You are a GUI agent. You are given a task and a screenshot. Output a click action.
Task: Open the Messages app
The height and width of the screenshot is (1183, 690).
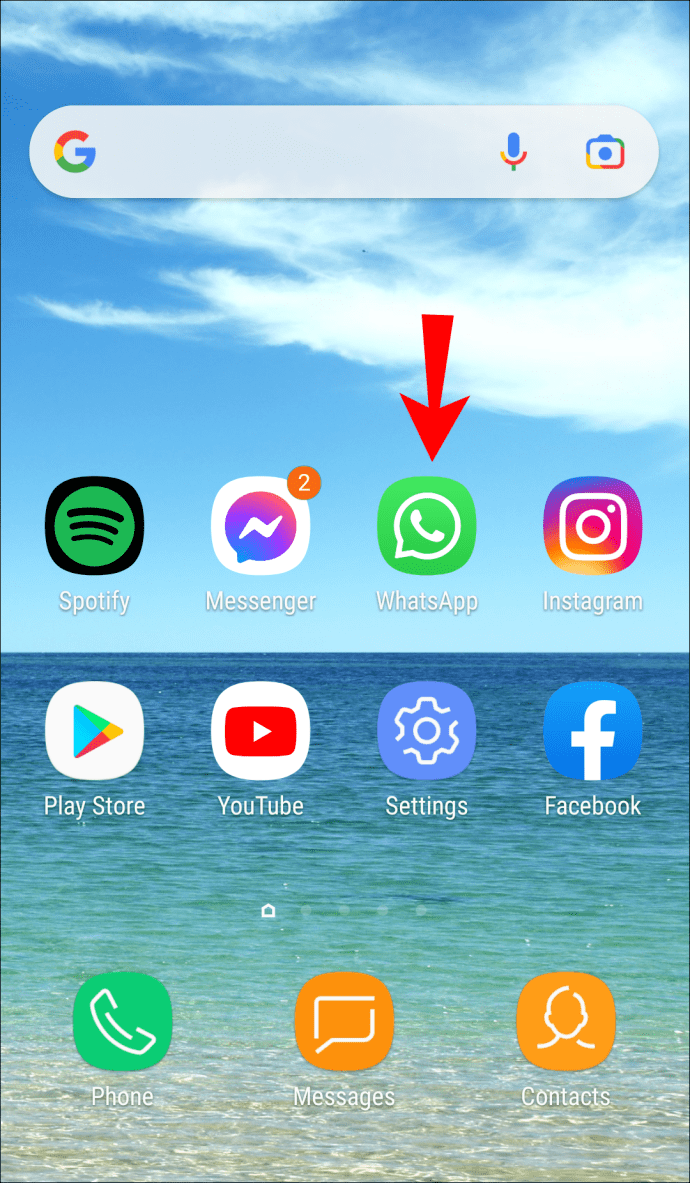click(344, 1021)
